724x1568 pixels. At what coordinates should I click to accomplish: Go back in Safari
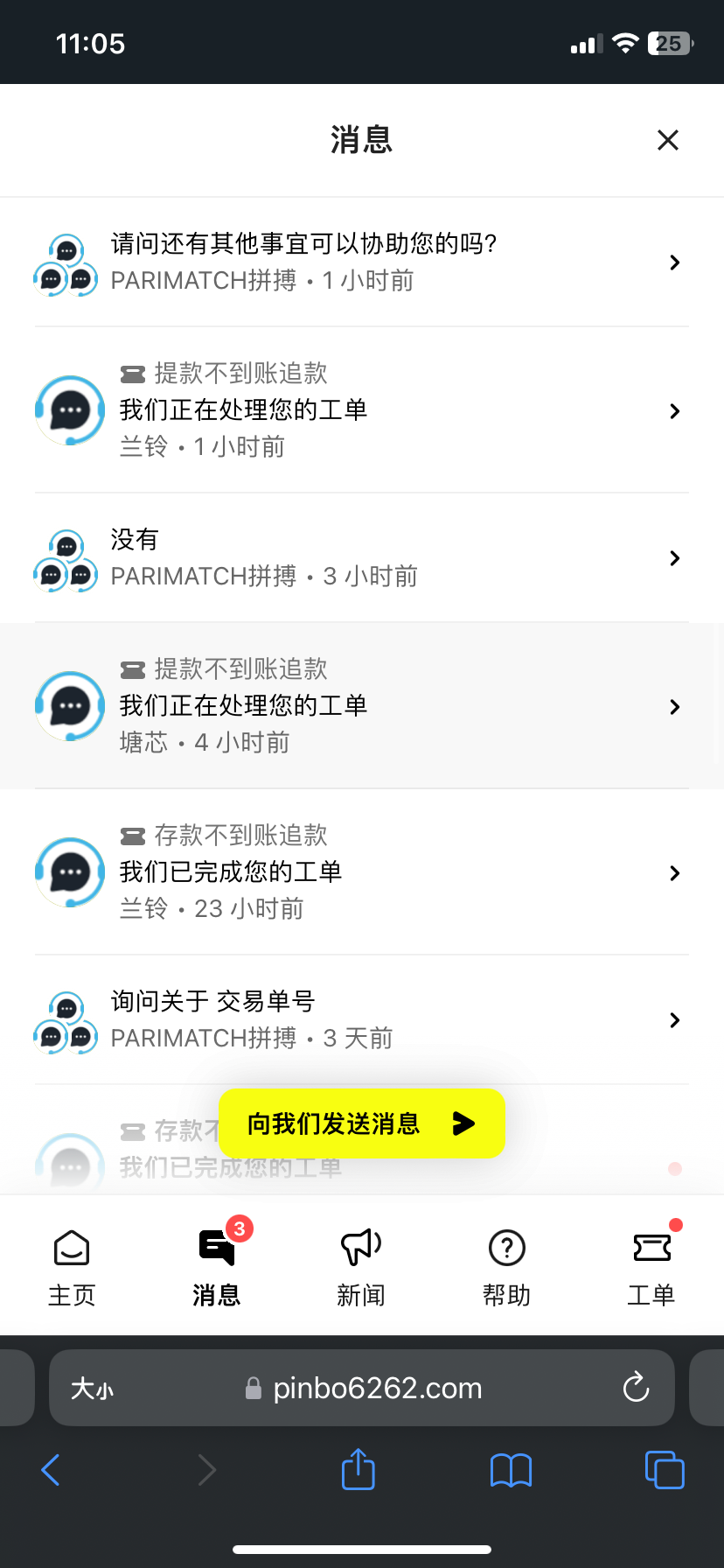51,1470
